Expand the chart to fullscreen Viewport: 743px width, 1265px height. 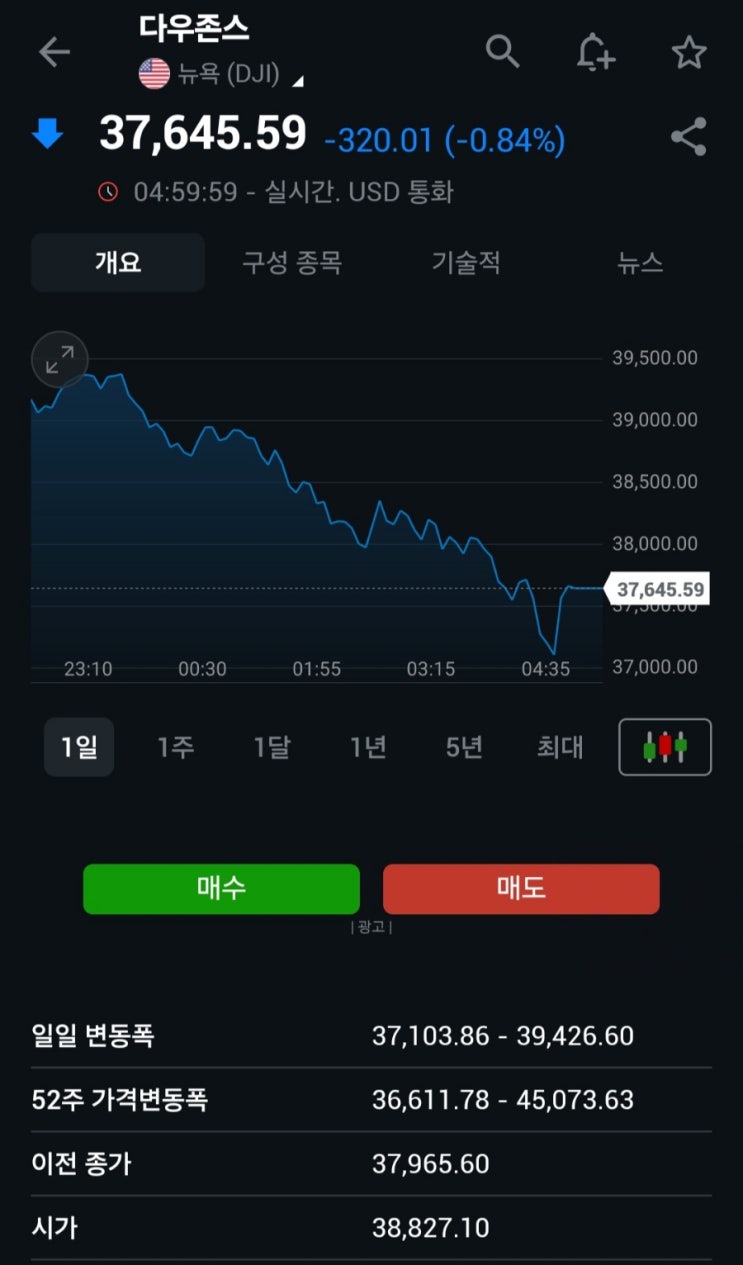click(x=60, y=359)
